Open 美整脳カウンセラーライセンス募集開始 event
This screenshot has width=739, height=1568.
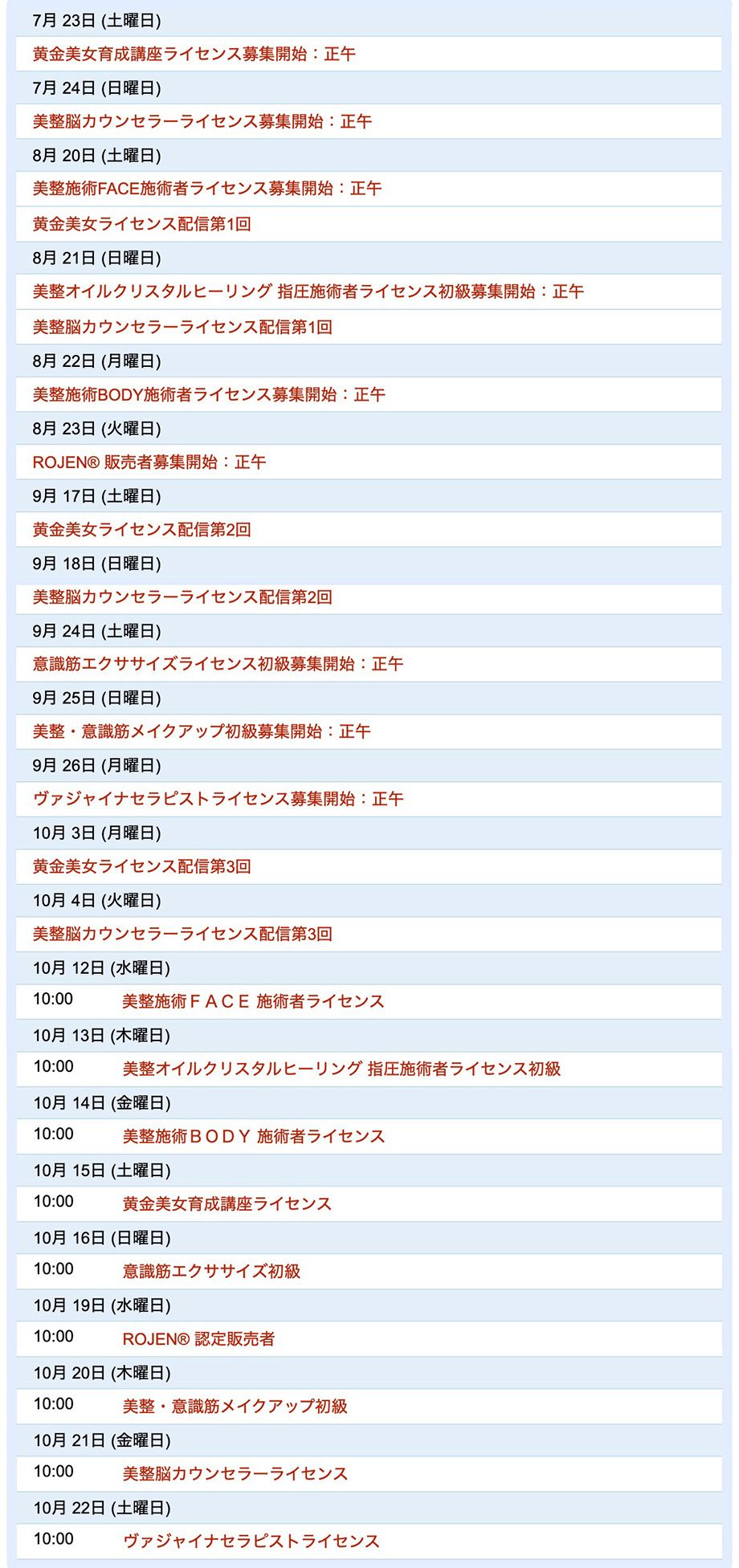[202, 121]
